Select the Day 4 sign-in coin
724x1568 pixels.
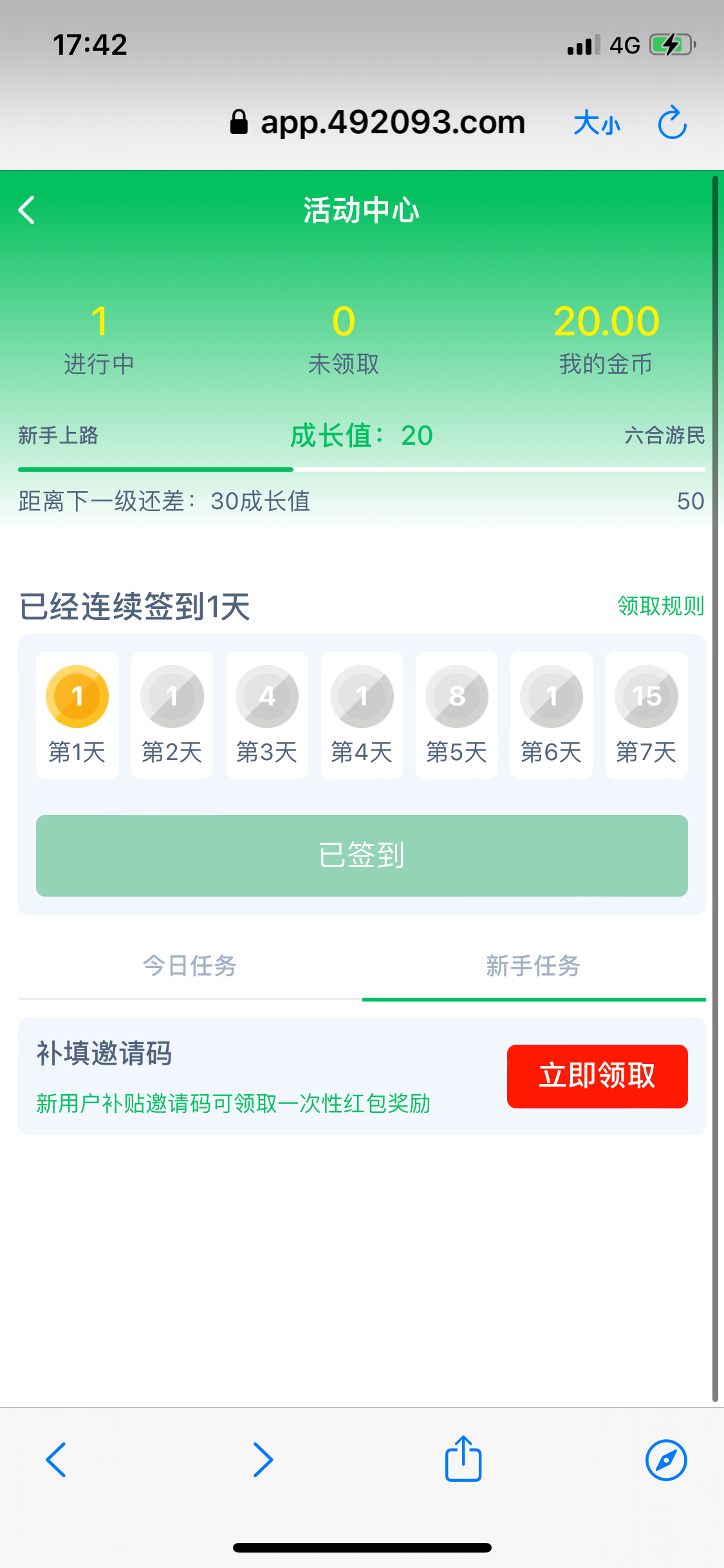tap(362, 695)
